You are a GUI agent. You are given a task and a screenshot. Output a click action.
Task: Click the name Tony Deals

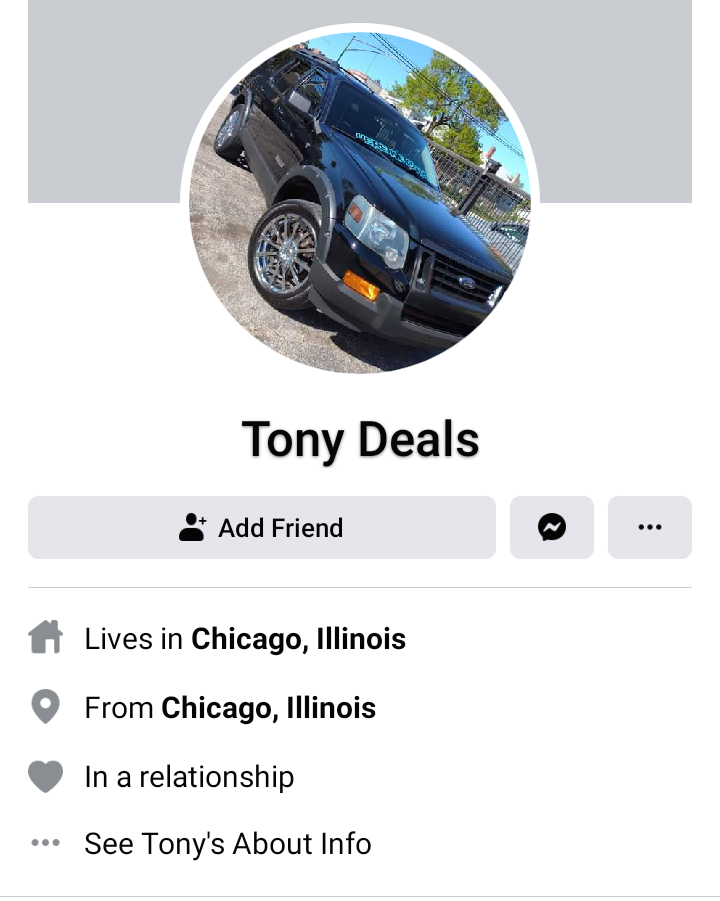(x=360, y=438)
